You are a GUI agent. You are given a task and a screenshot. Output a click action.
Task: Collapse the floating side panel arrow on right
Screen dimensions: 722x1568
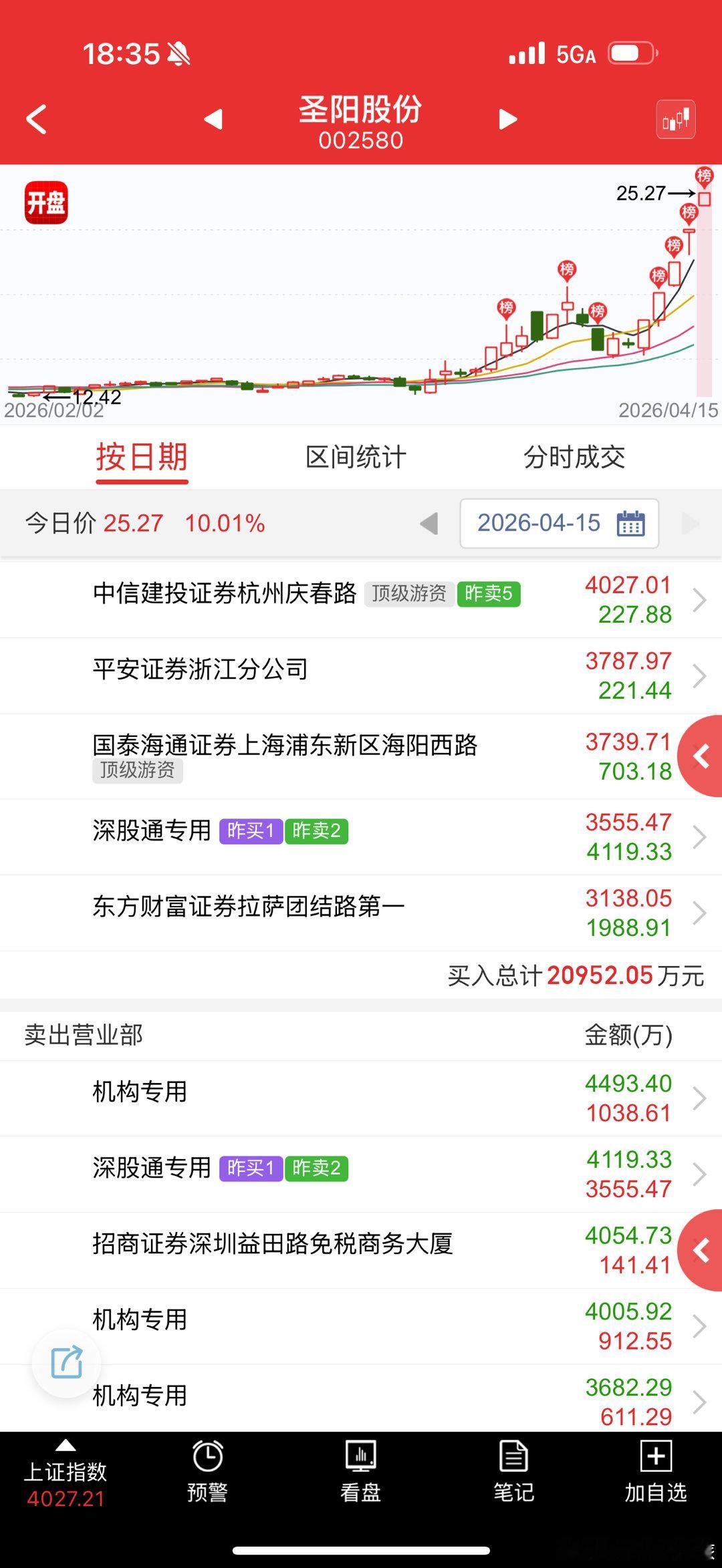[x=699, y=756]
